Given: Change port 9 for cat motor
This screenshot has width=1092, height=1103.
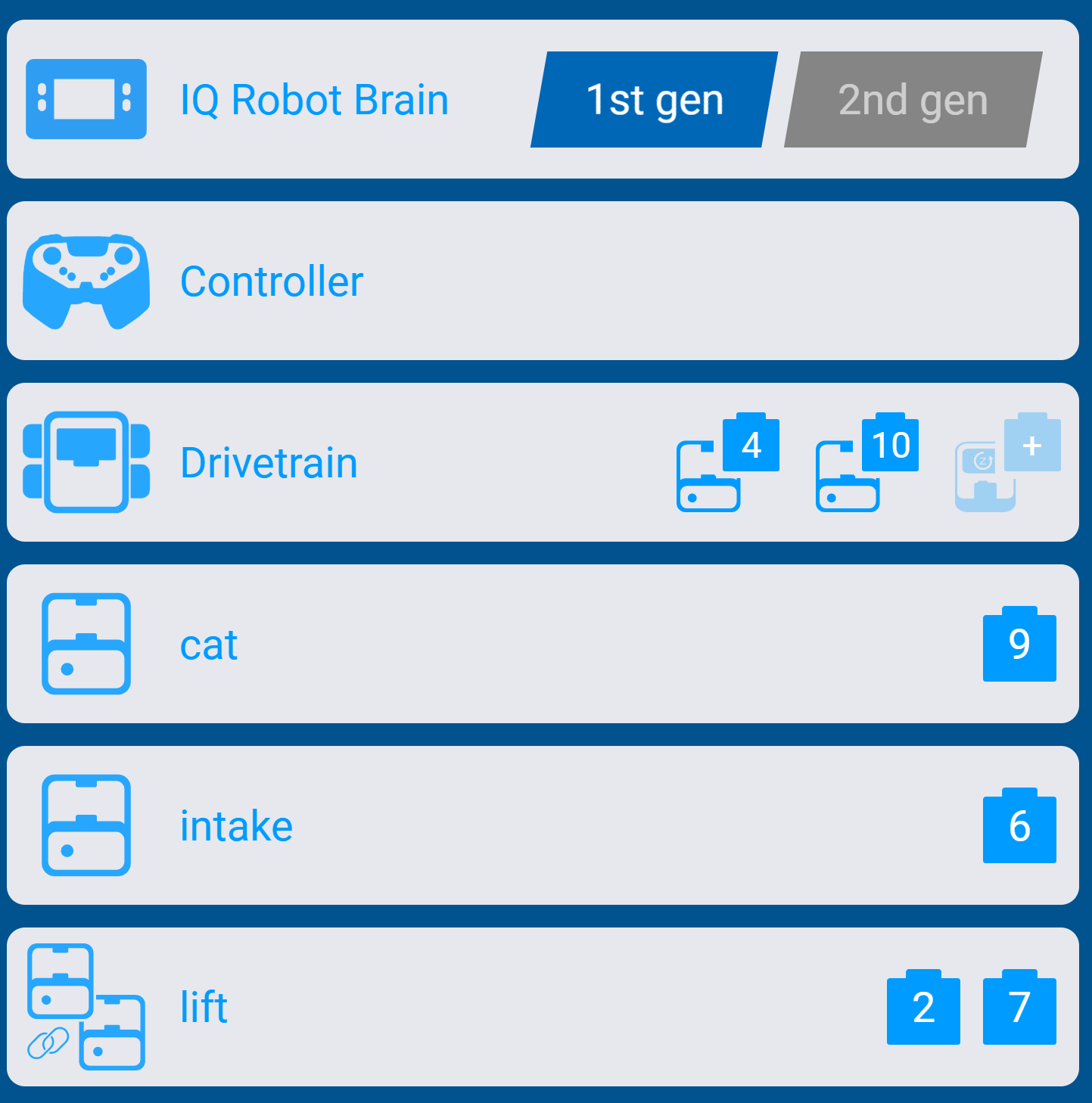Looking at the screenshot, I should 1019,645.
